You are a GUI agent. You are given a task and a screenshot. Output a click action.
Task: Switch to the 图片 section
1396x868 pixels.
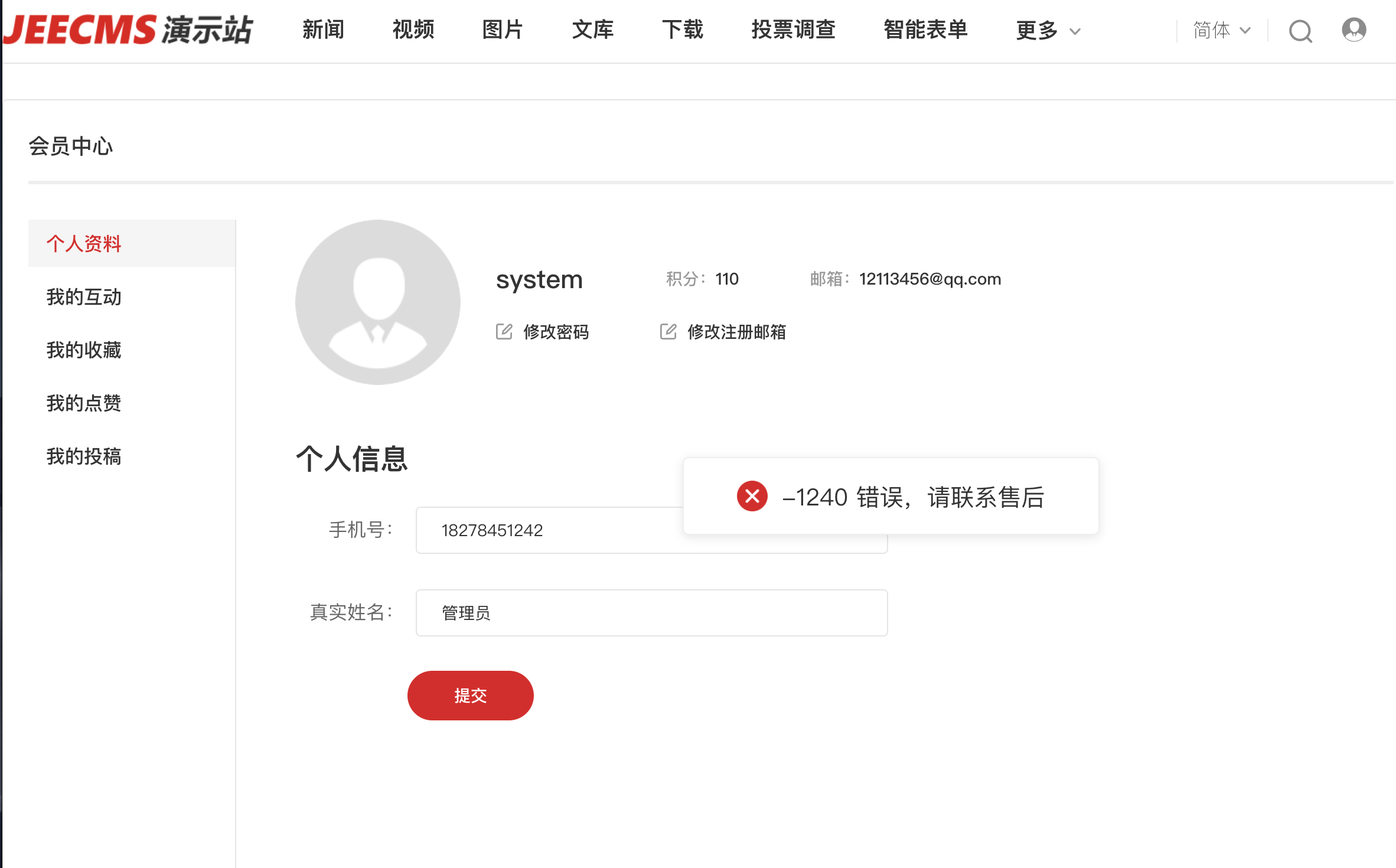pos(503,30)
